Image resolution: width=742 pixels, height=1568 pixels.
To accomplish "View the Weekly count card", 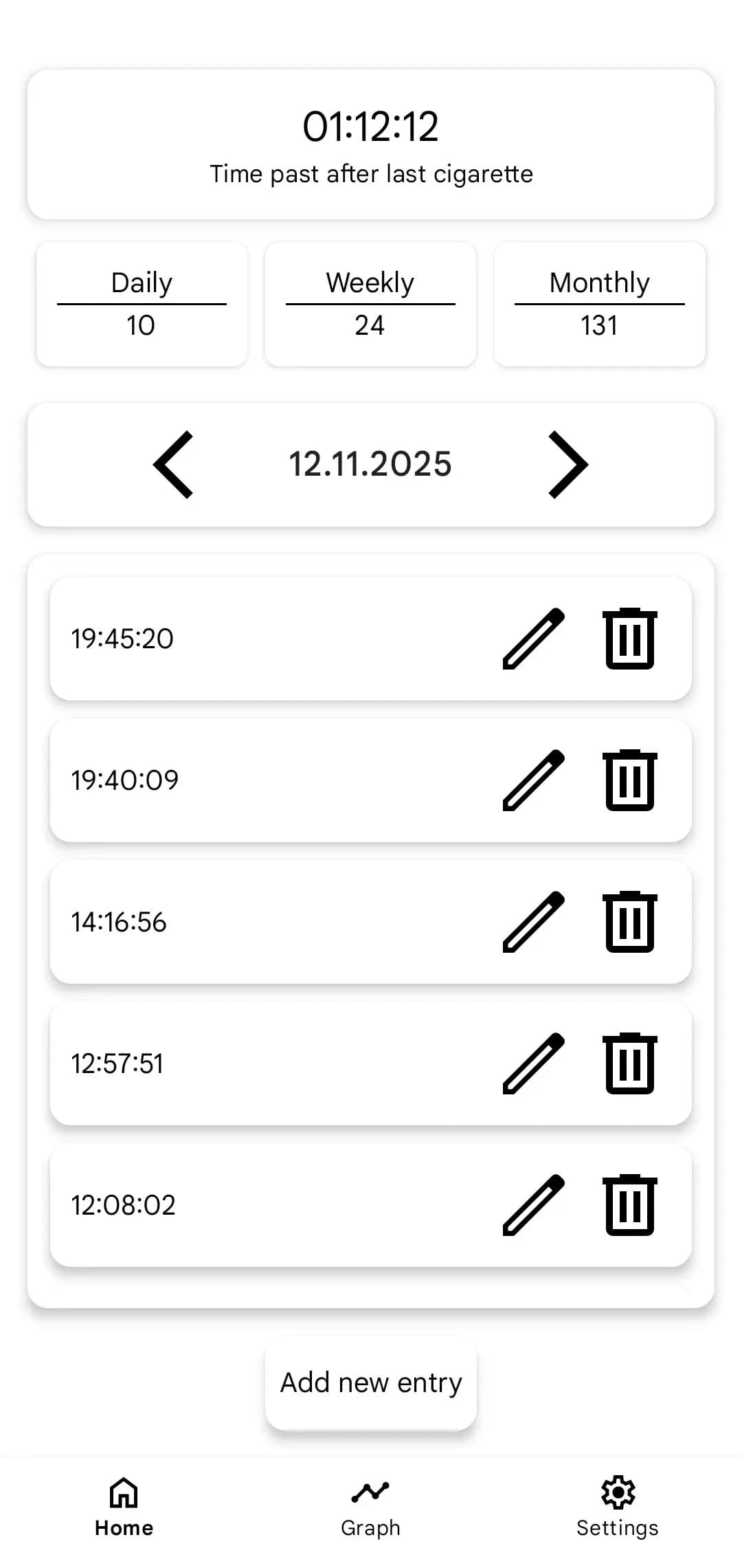I will tap(370, 304).
